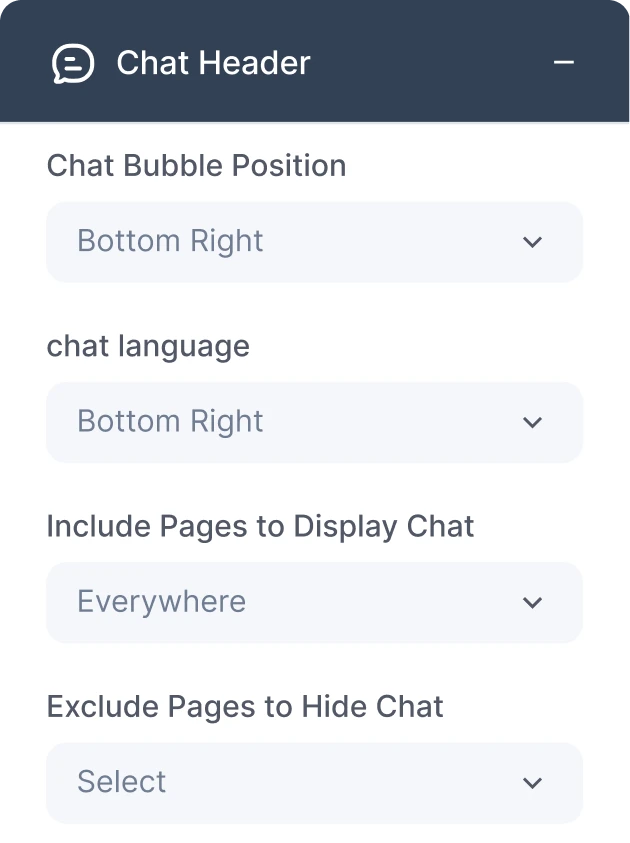Open the Chat Bubble Position dropdown
Image resolution: width=630 pixels, height=843 pixels.
[314, 242]
